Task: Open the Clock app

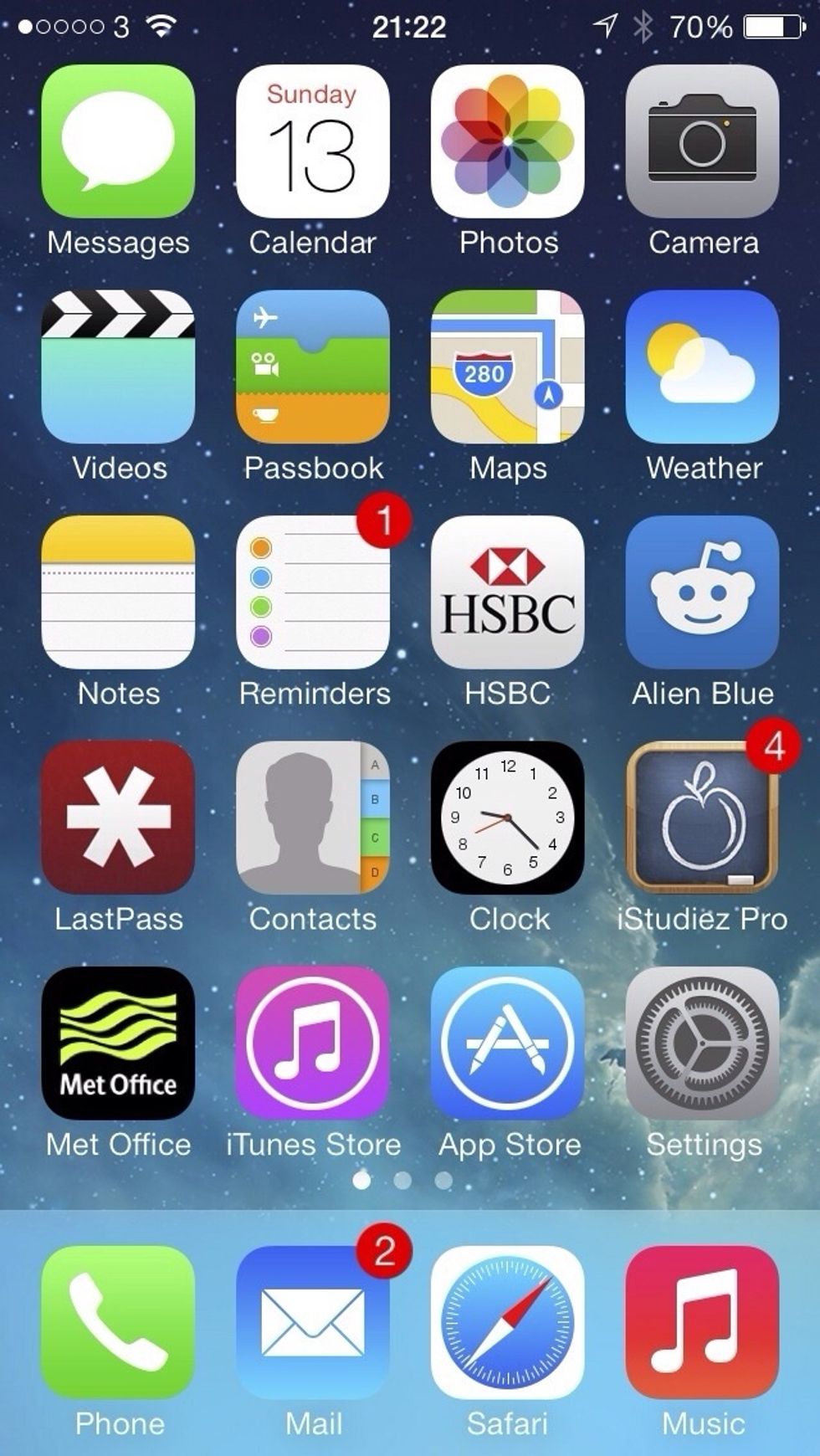Action: (x=507, y=820)
